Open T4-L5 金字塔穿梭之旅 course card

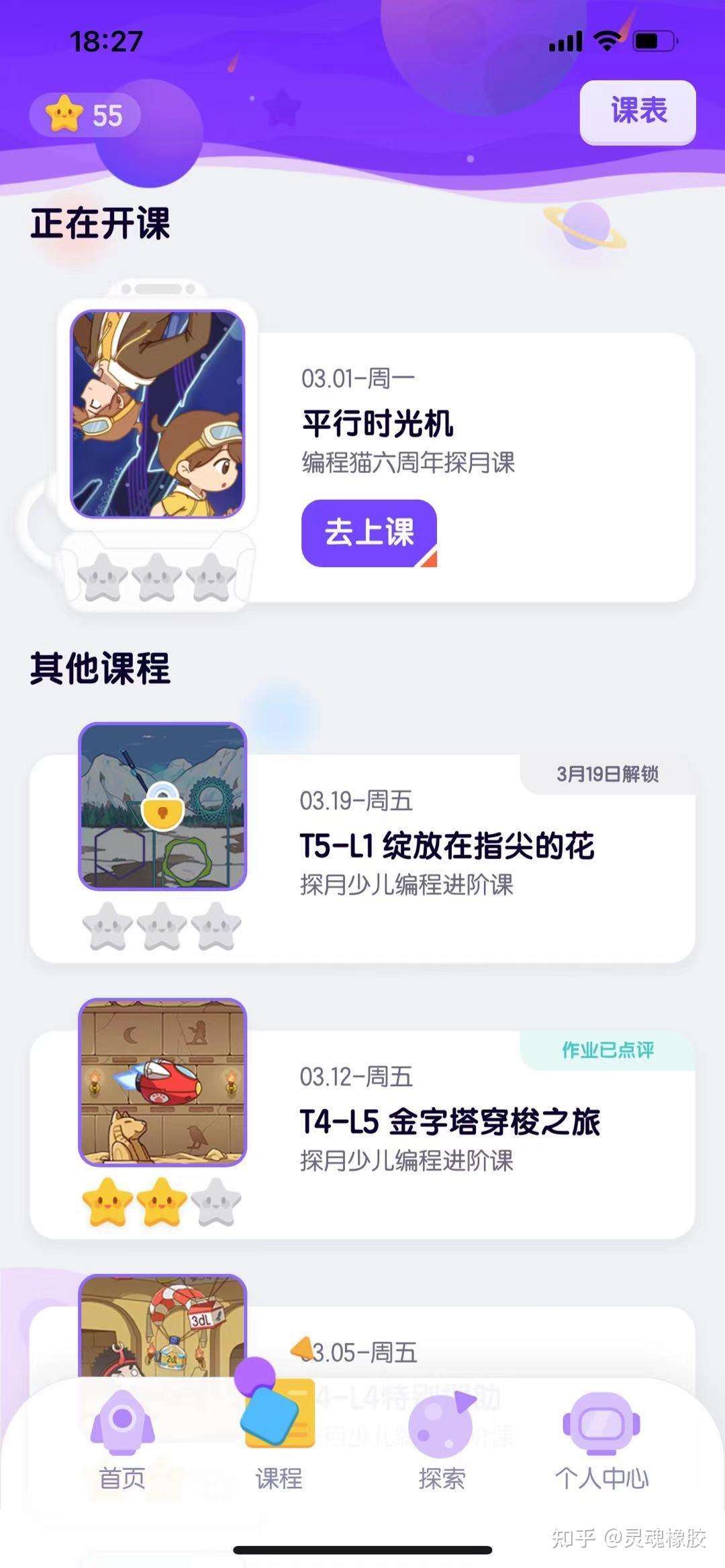point(449,1122)
